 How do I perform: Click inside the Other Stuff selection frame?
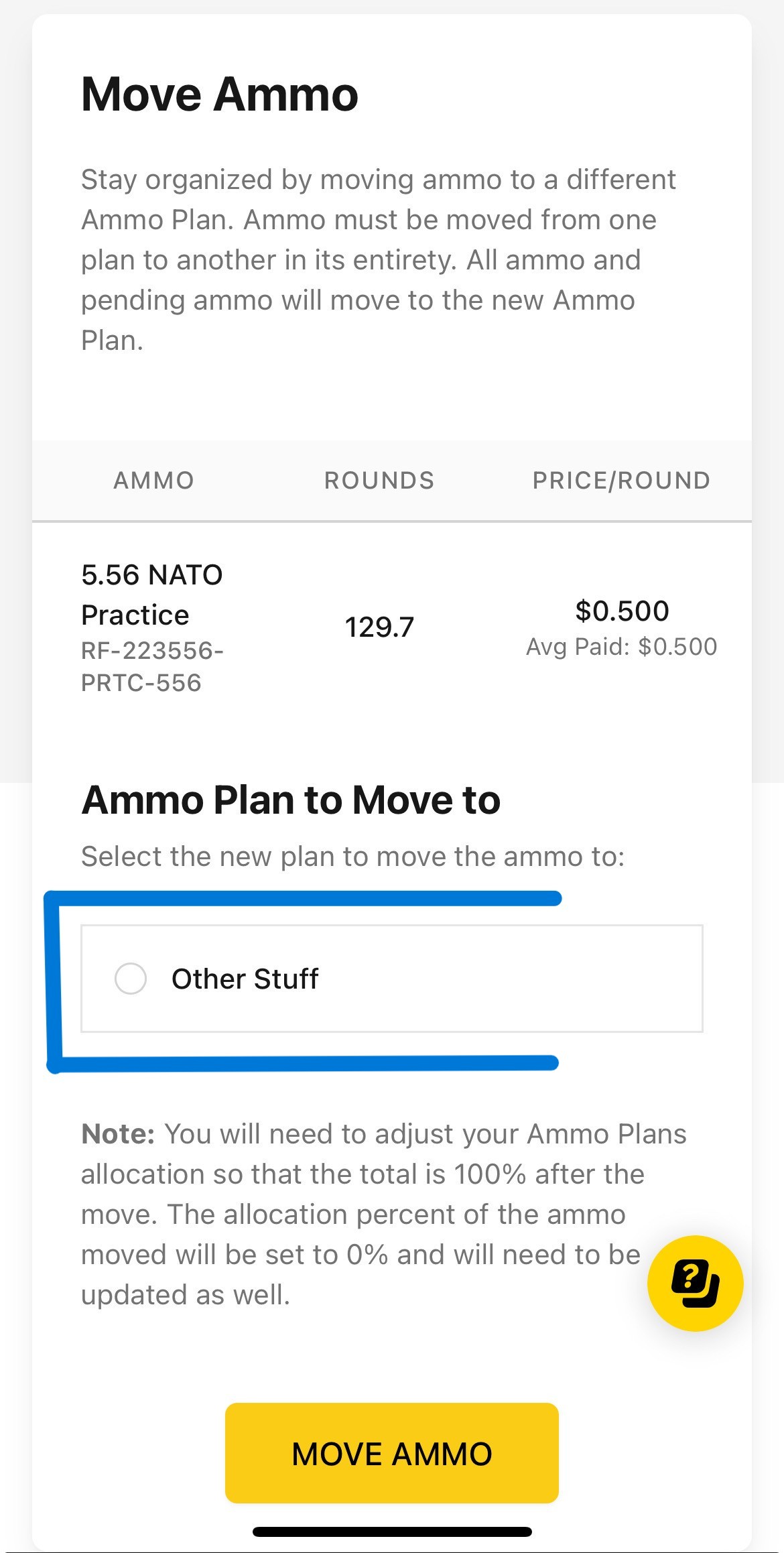pos(469,979)
